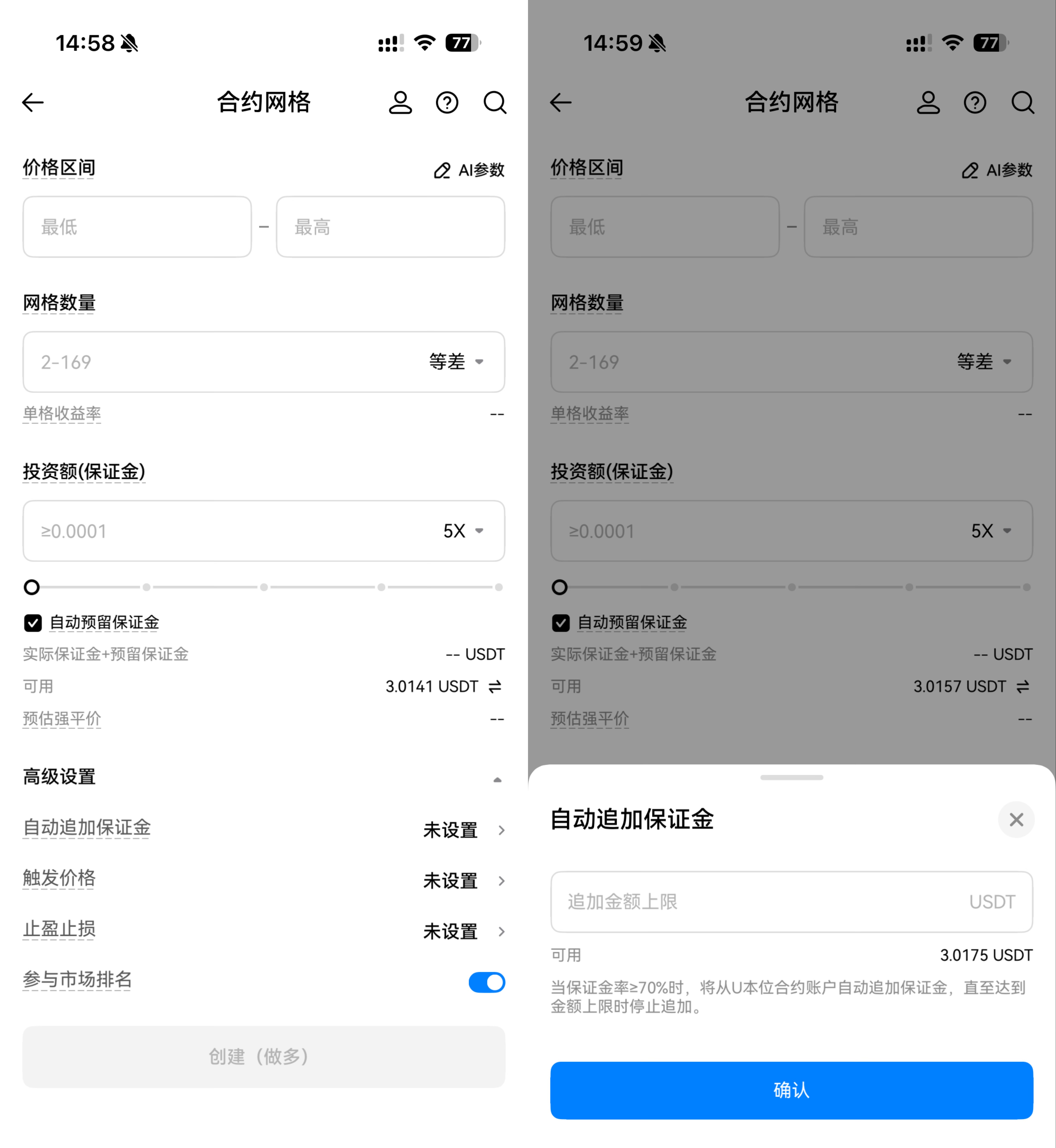The width and height of the screenshot is (1056, 1148).
Task: Close the 自动追加保证金 bottom sheet
Action: coord(1016,819)
